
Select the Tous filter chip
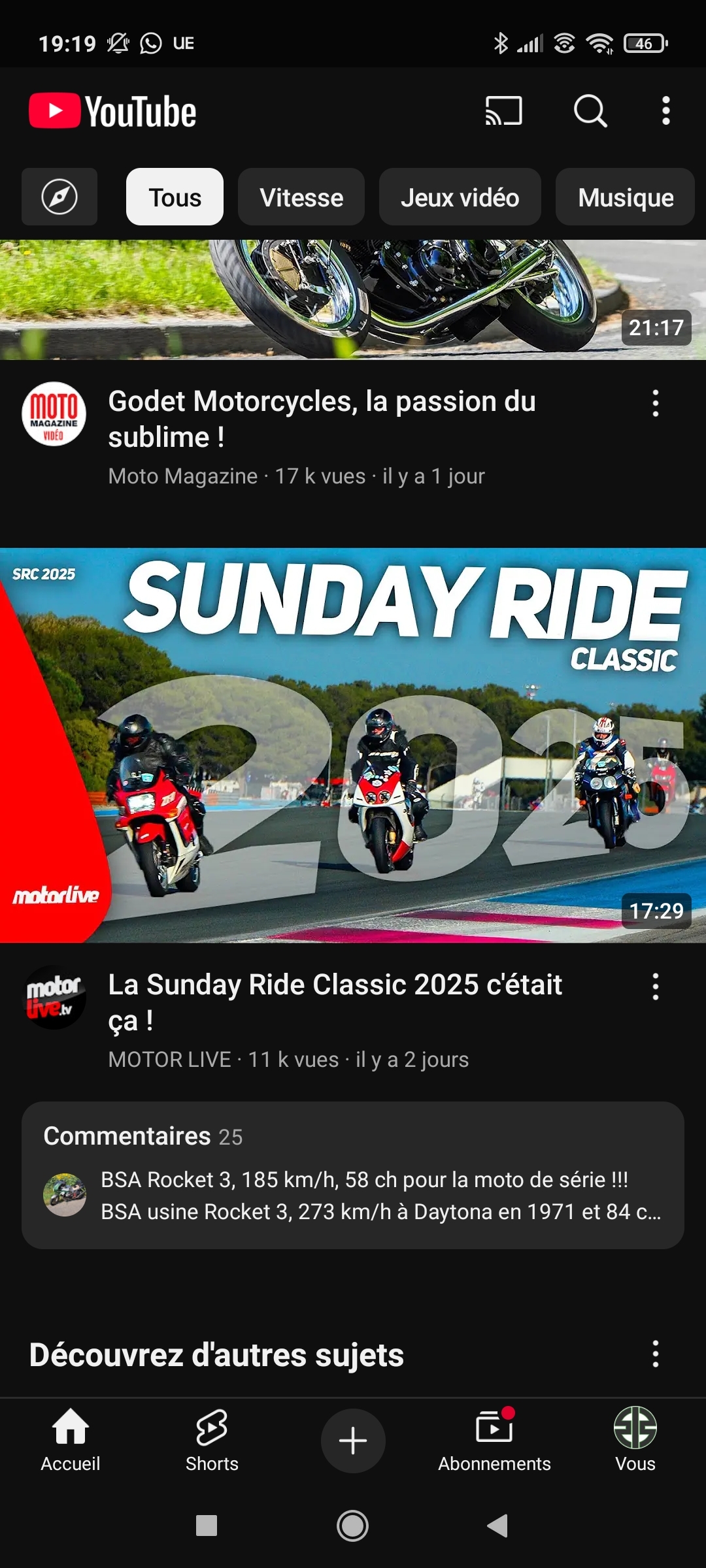[x=175, y=197]
